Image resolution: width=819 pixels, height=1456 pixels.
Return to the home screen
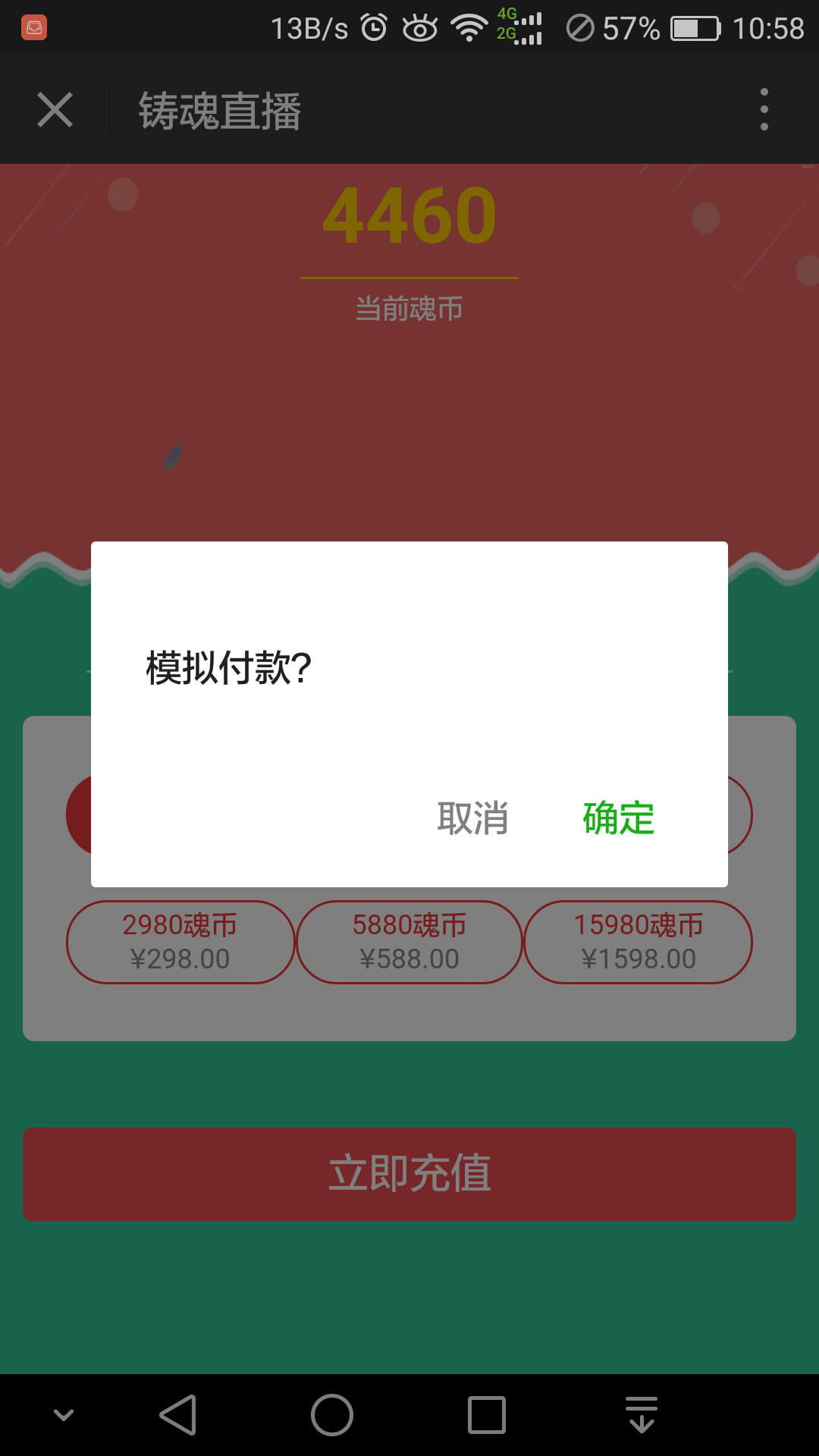point(332,1415)
